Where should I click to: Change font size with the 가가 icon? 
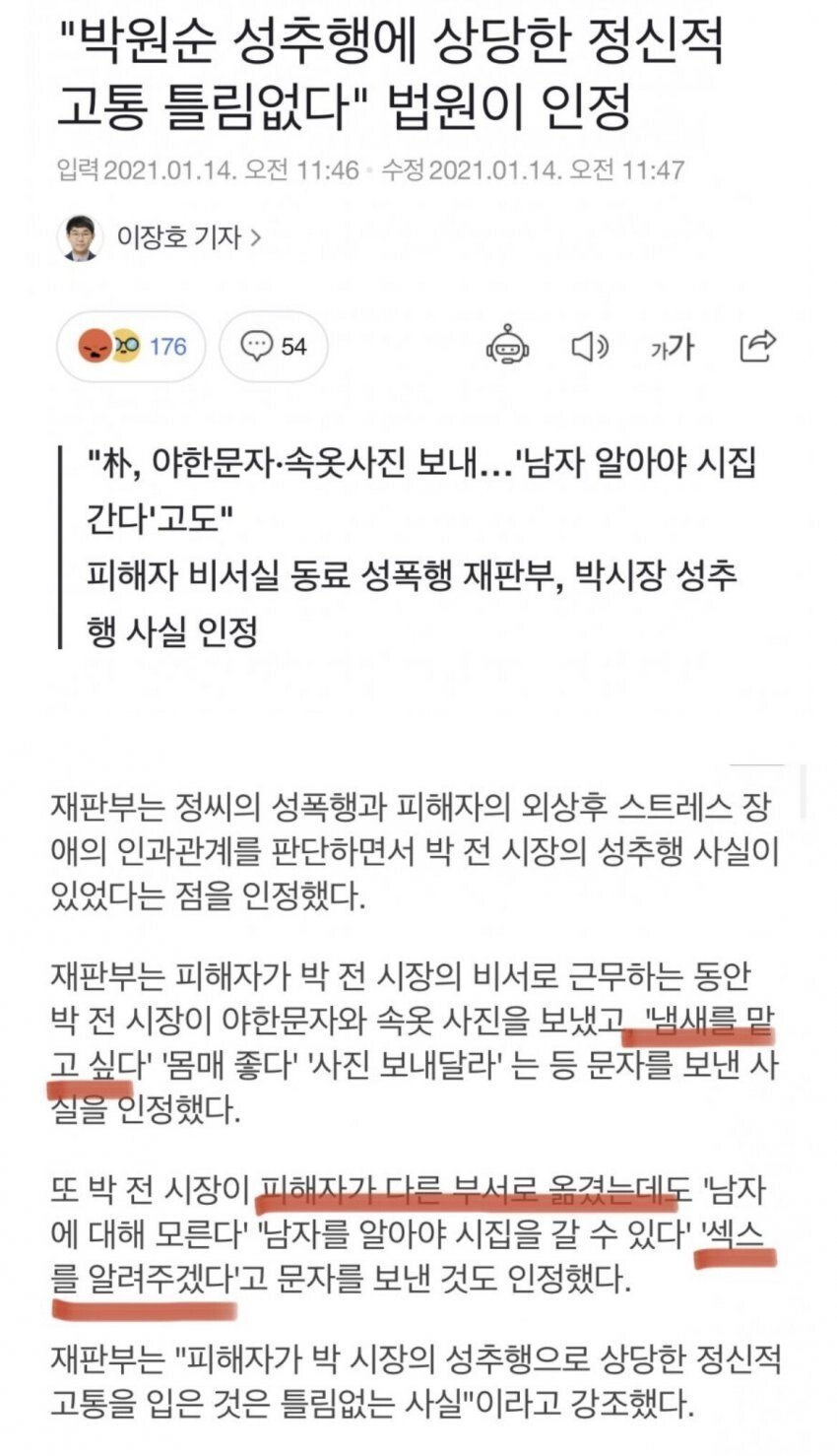point(673,346)
